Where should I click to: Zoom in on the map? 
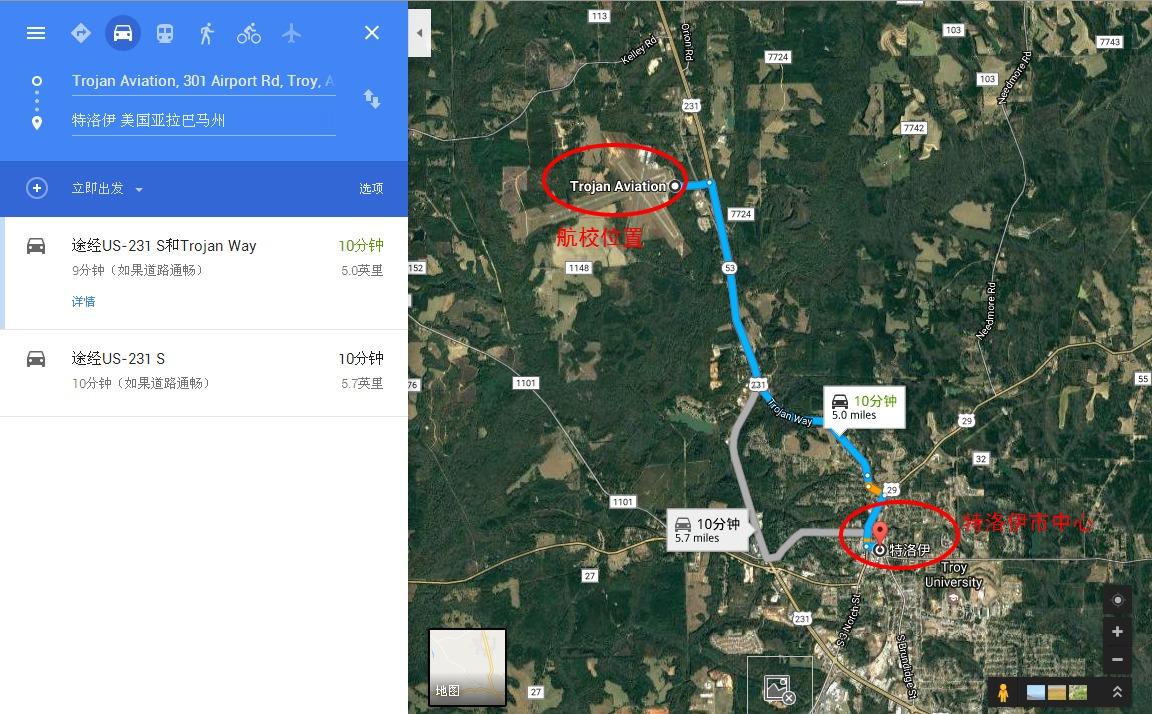[x=1117, y=632]
